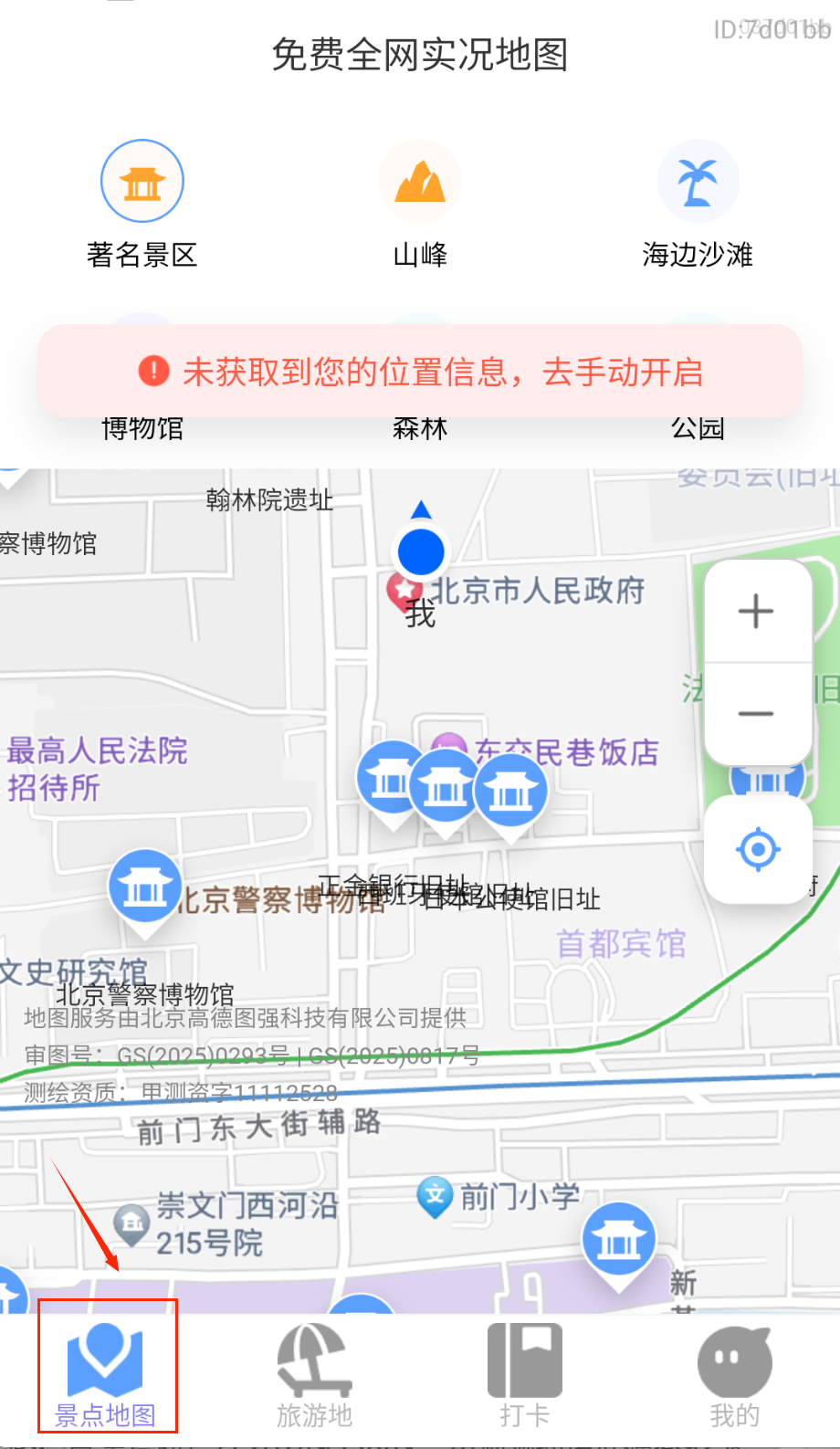Select the 山峰 category
Screen dimensions: 840x1449
420,183
